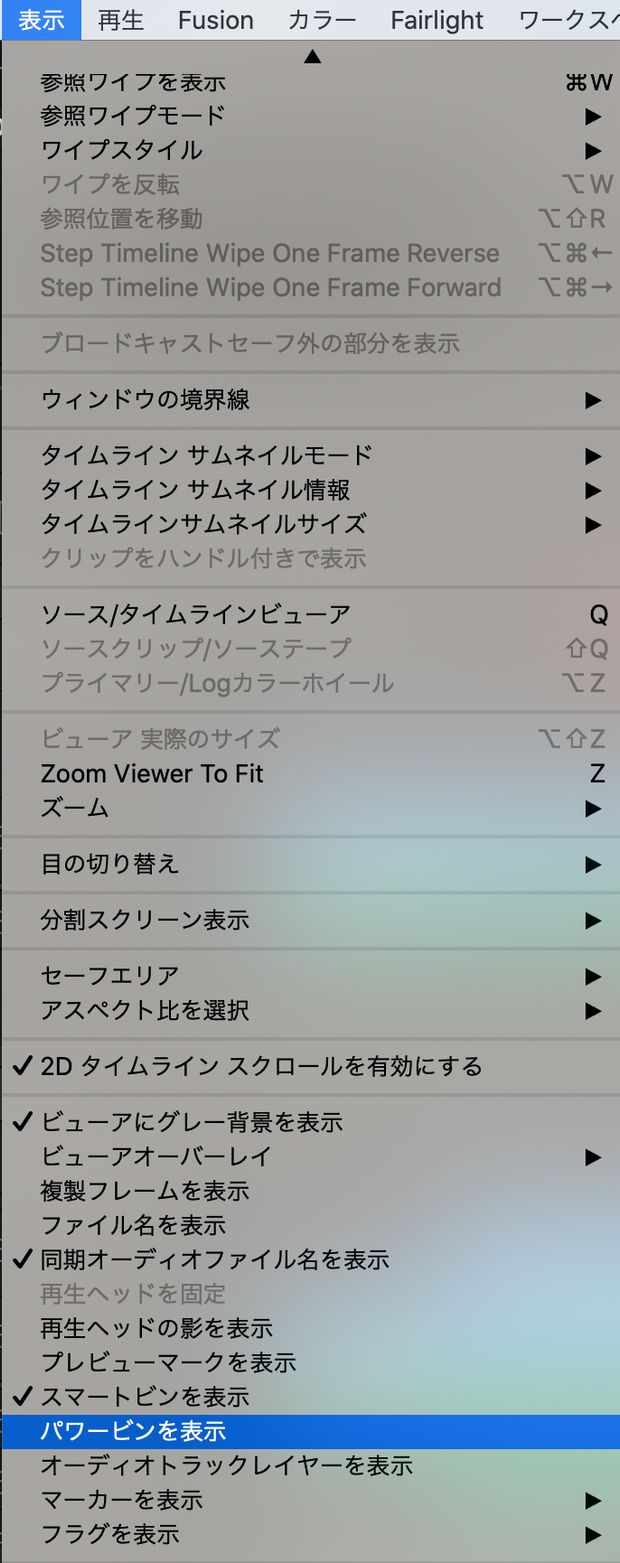
Task: Expand the ズーム submenu
Action: click(x=75, y=808)
